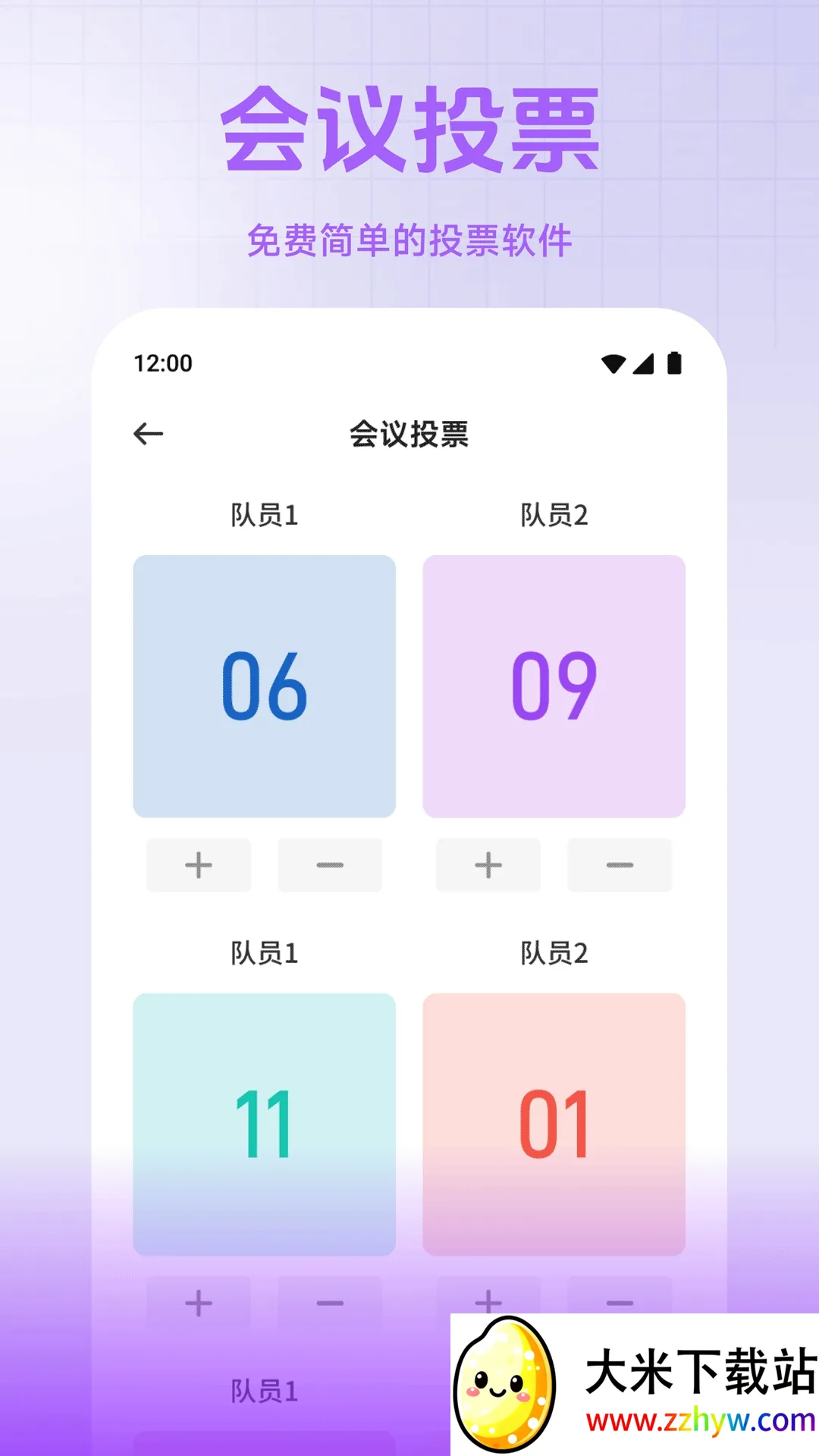Tap the blue 06 score tile

263,685
